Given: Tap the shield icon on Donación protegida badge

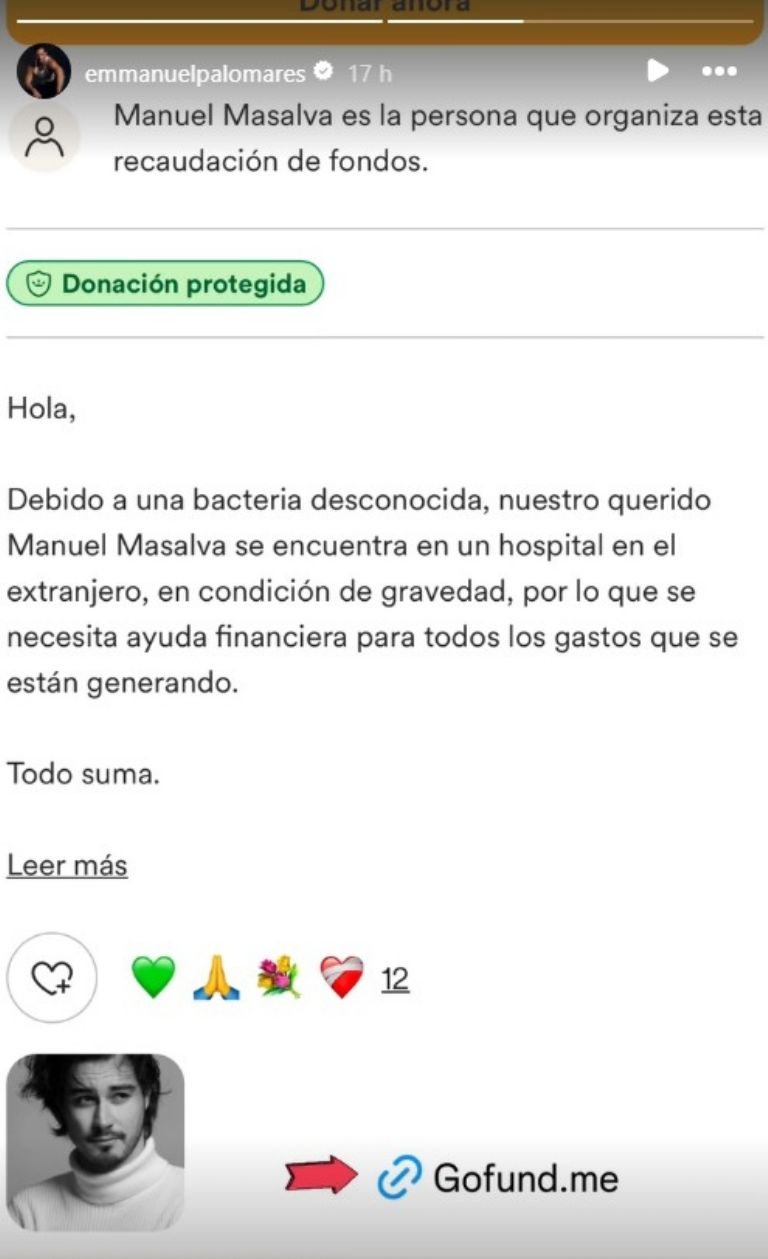Looking at the screenshot, I should (x=38, y=283).
